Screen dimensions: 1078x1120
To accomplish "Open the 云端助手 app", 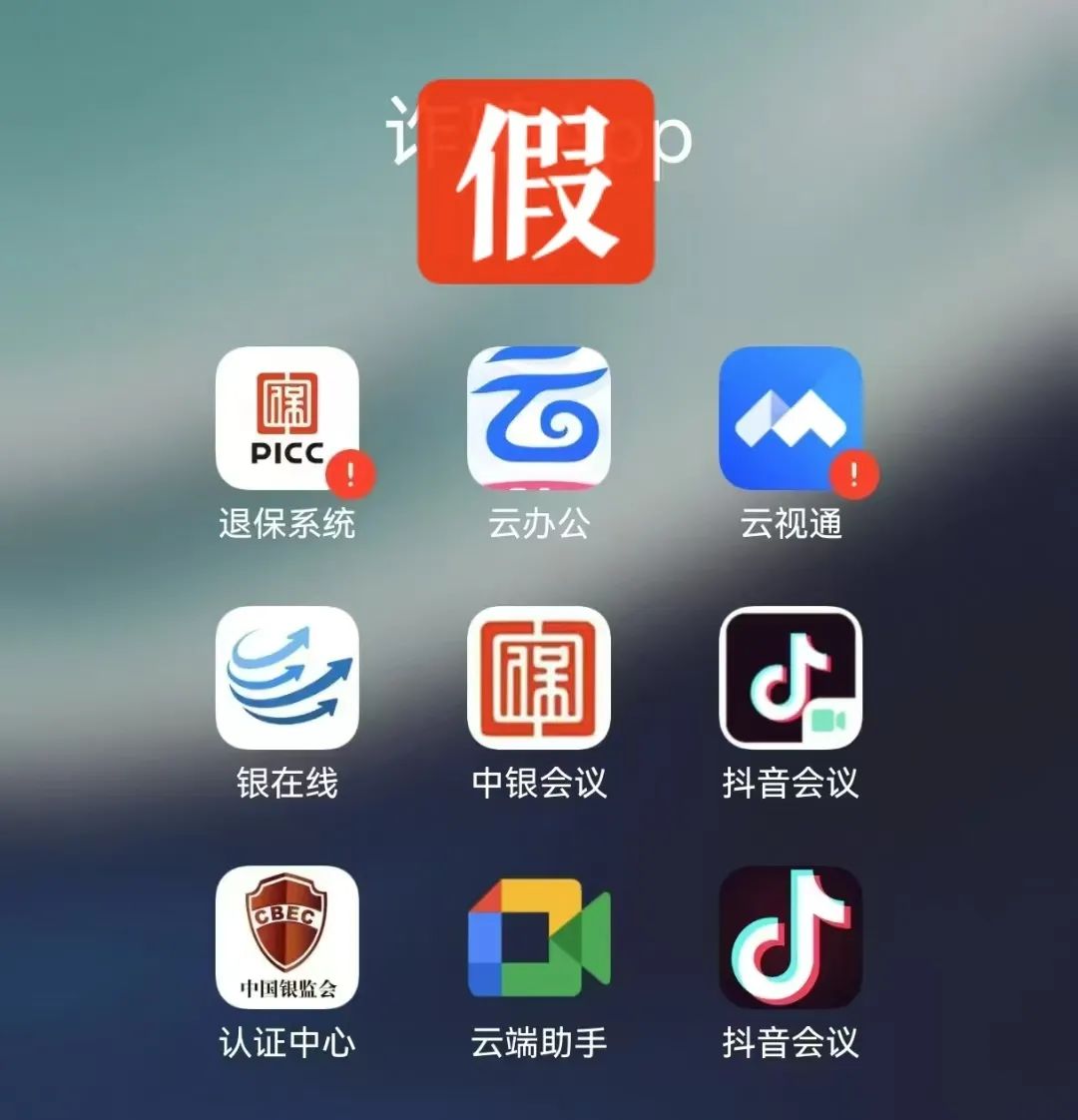I will tap(539, 937).
